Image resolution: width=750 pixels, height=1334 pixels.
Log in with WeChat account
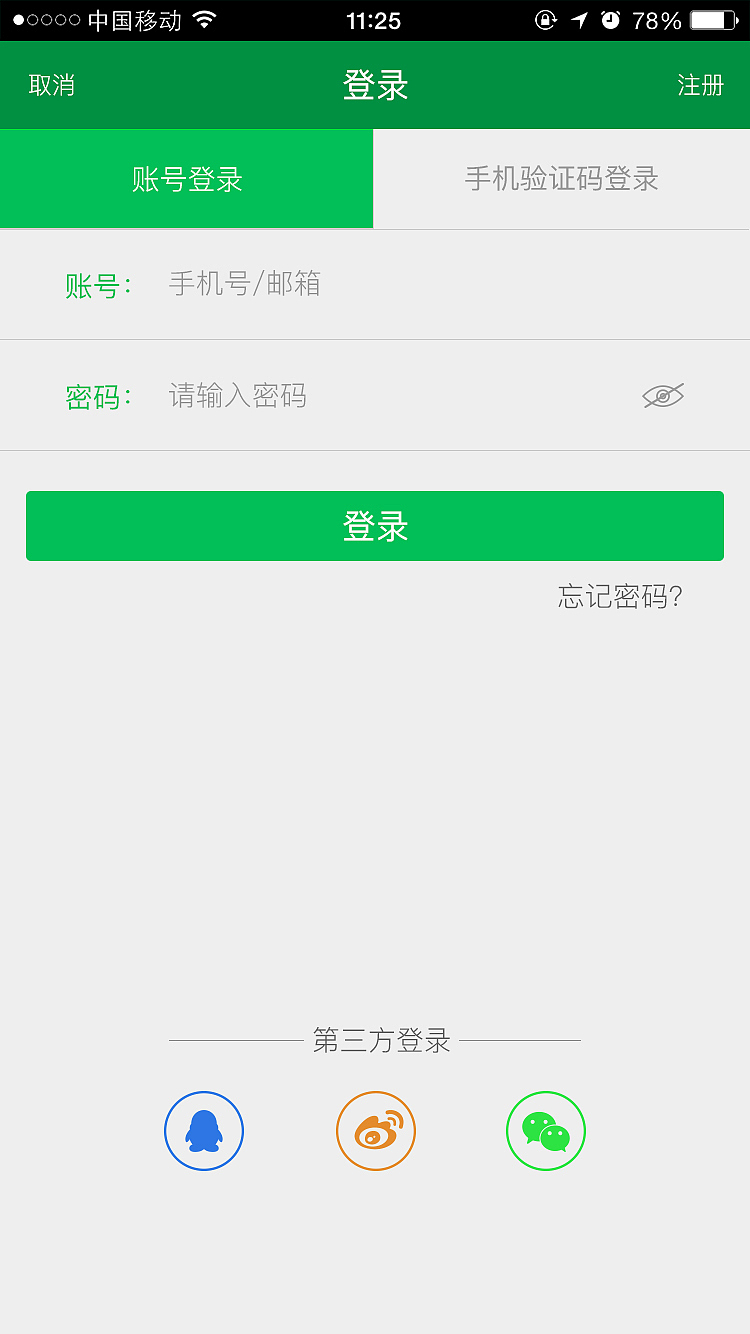point(546,1131)
